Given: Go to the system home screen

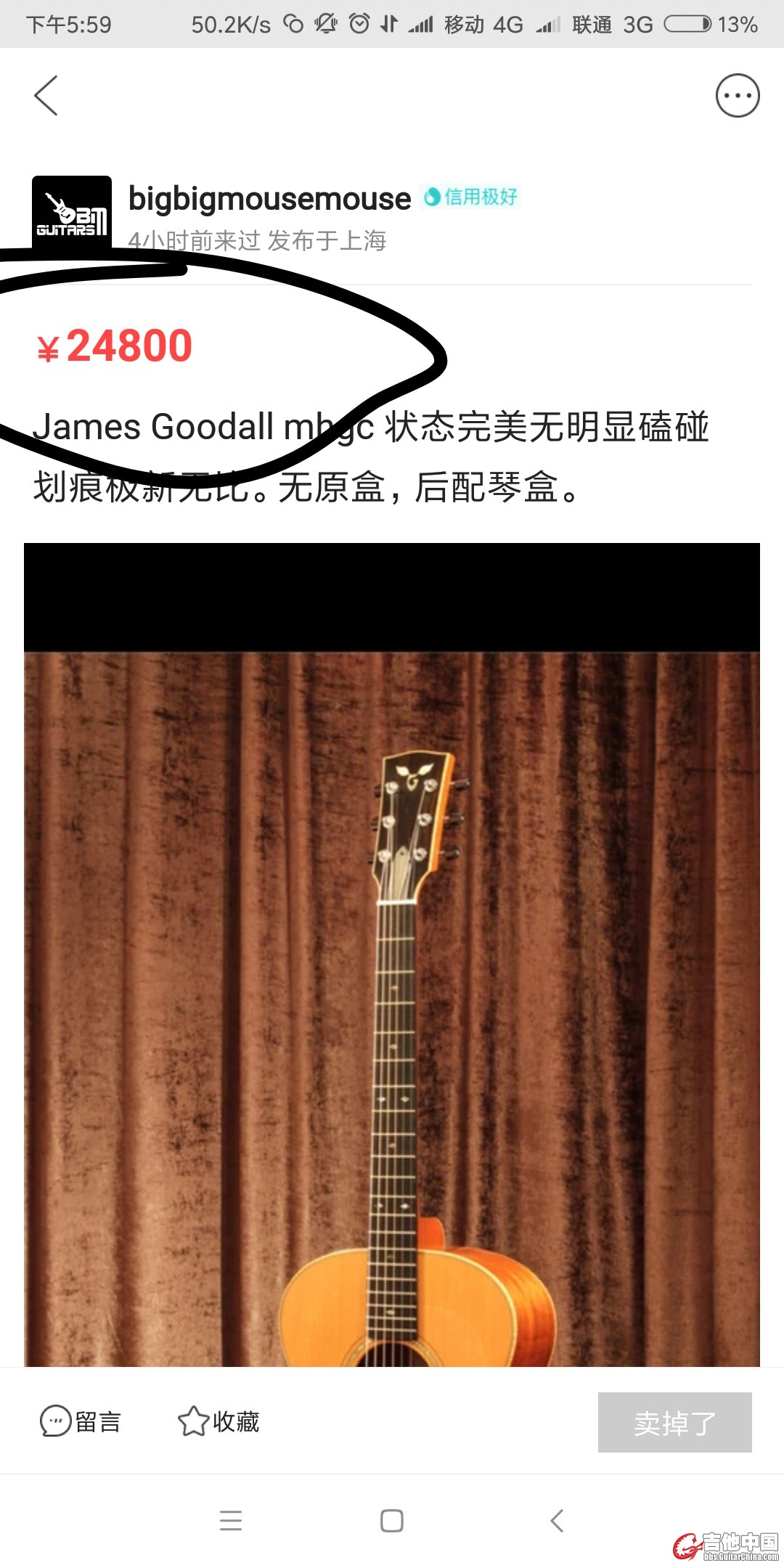Looking at the screenshot, I should [x=392, y=1520].
